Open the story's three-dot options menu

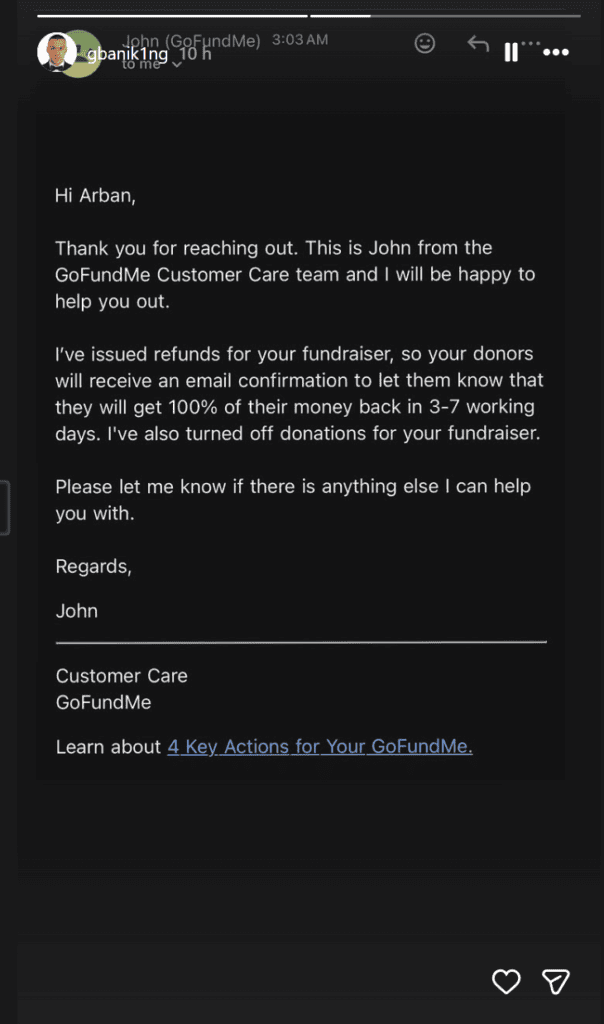point(556,52)
